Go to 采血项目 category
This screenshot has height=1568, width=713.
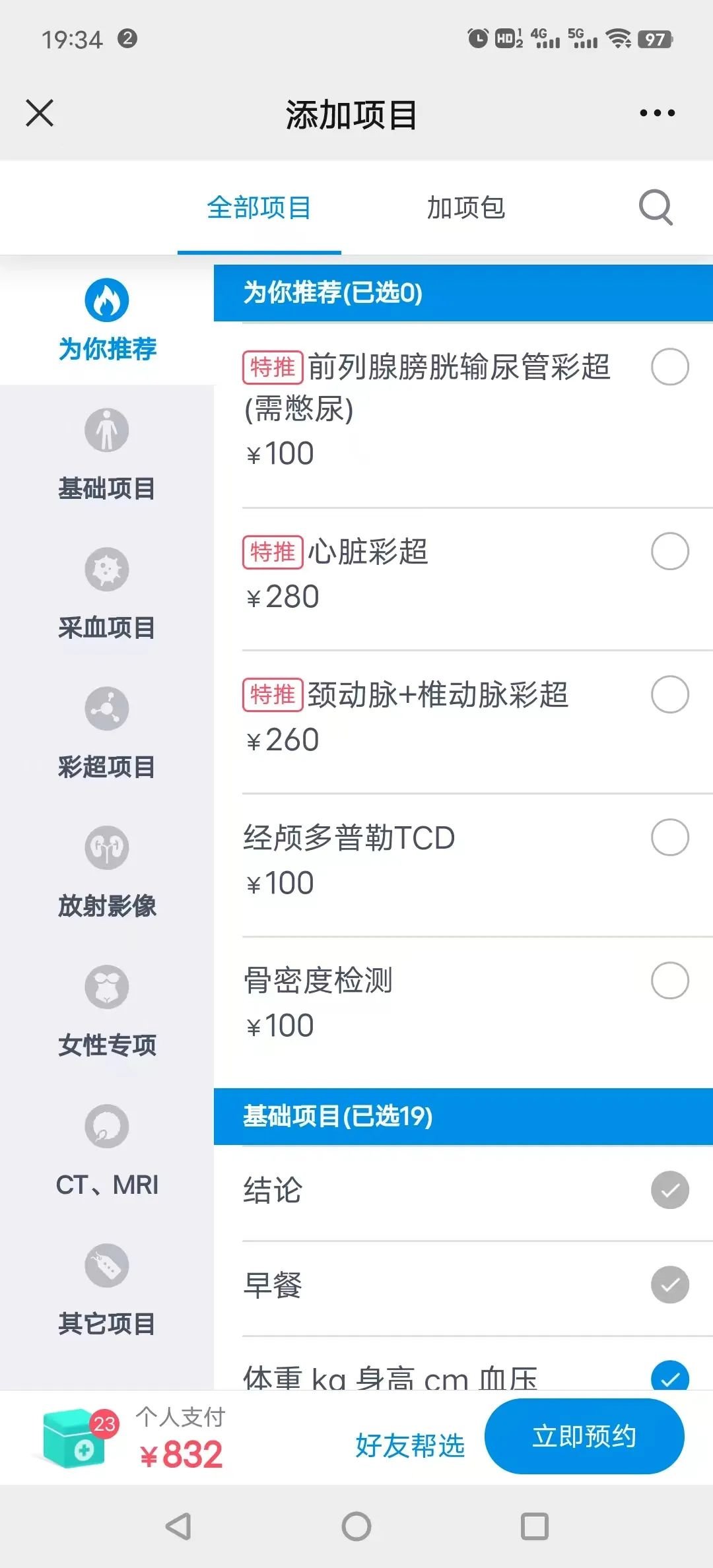point(107,594)
